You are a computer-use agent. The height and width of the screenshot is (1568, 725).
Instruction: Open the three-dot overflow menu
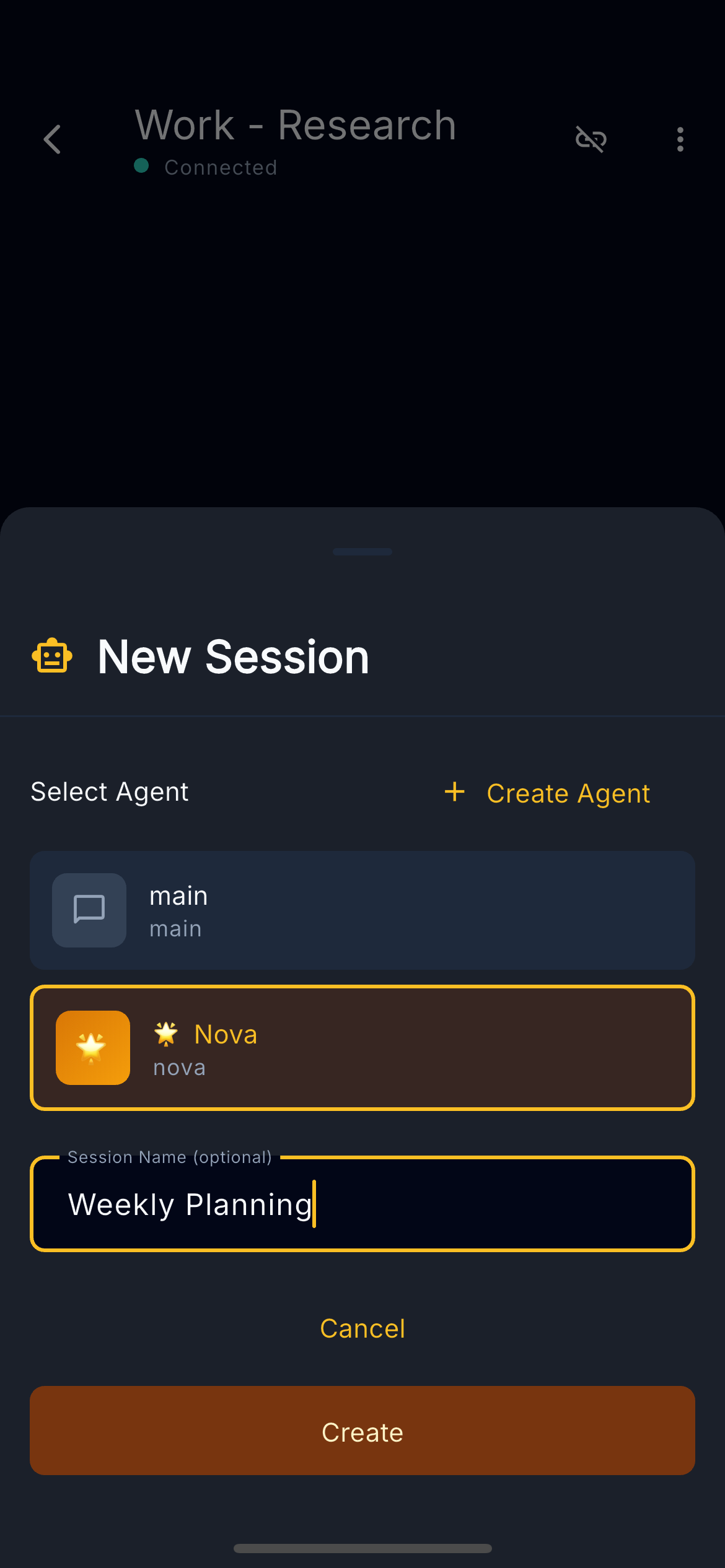coord(680,139)
